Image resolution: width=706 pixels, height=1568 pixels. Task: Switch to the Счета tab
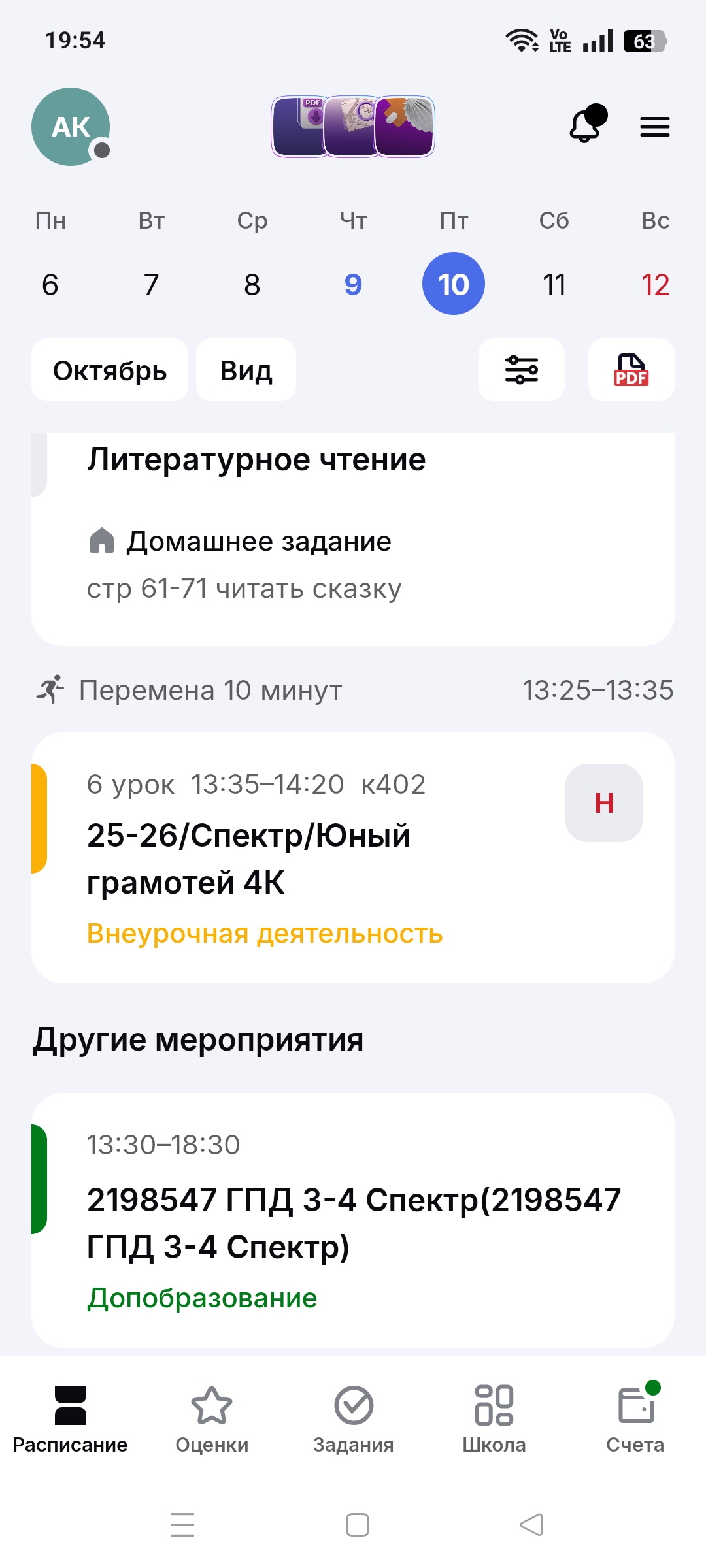[x=635, y=1416]
